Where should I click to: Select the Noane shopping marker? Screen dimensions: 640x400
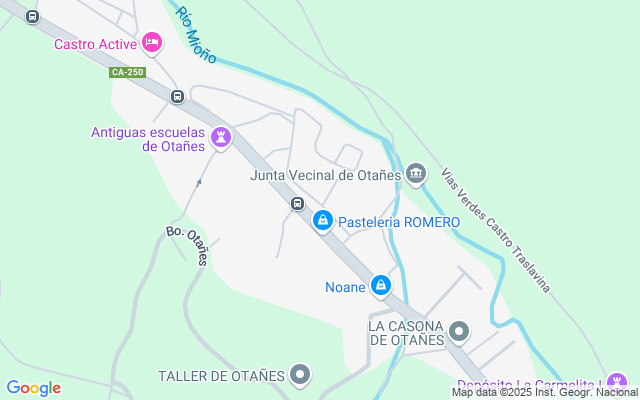tap(381, 287)
